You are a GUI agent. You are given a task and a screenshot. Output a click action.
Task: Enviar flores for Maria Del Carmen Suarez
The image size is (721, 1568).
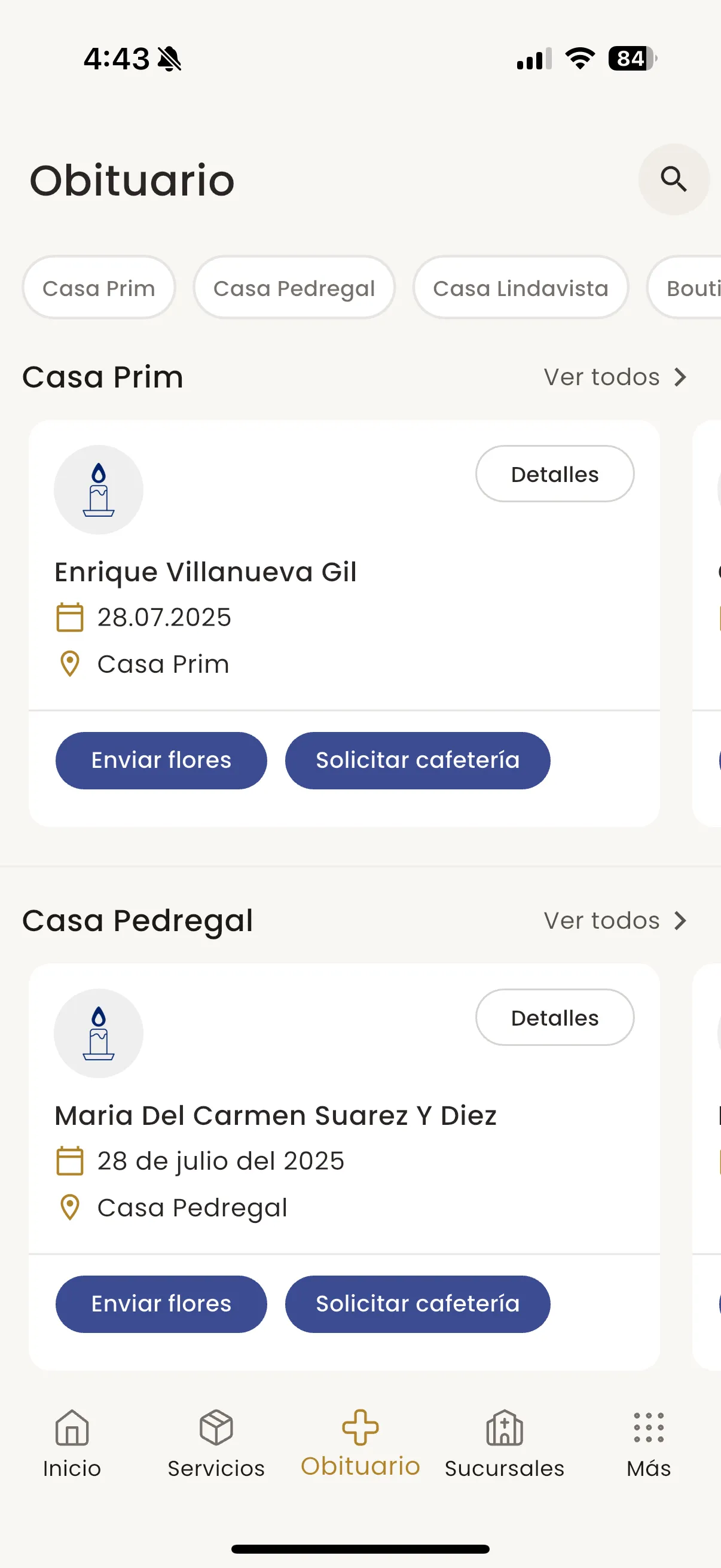(161, 1303)
